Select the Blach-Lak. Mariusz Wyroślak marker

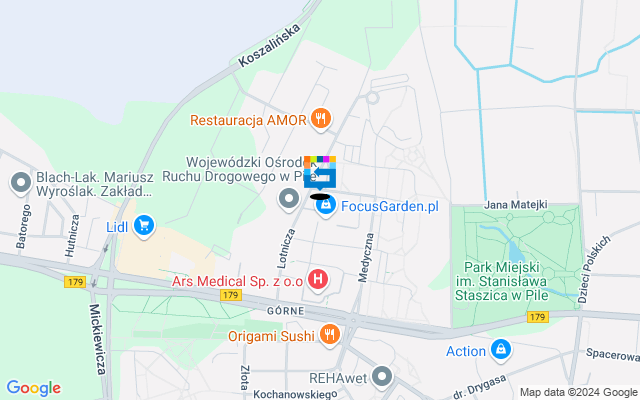(19, 182)
